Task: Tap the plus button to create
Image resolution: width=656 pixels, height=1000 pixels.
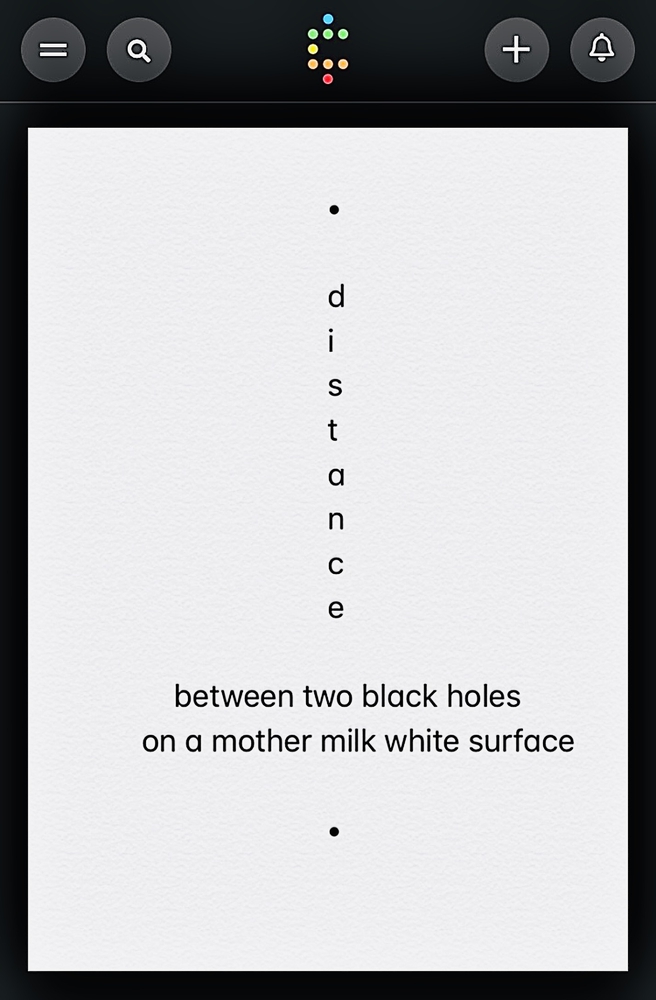Action: point(517,50)
